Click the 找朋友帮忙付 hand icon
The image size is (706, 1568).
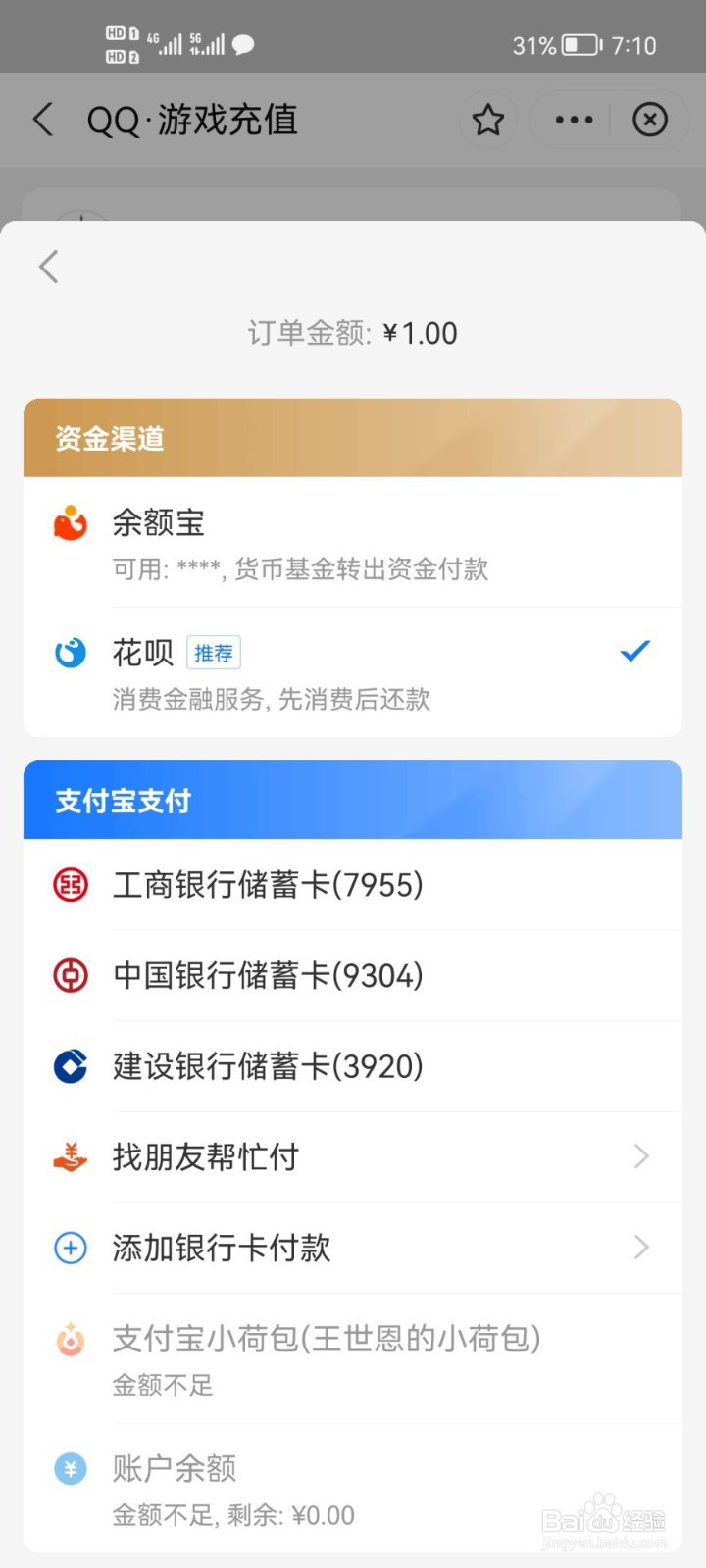(69, 1157)
